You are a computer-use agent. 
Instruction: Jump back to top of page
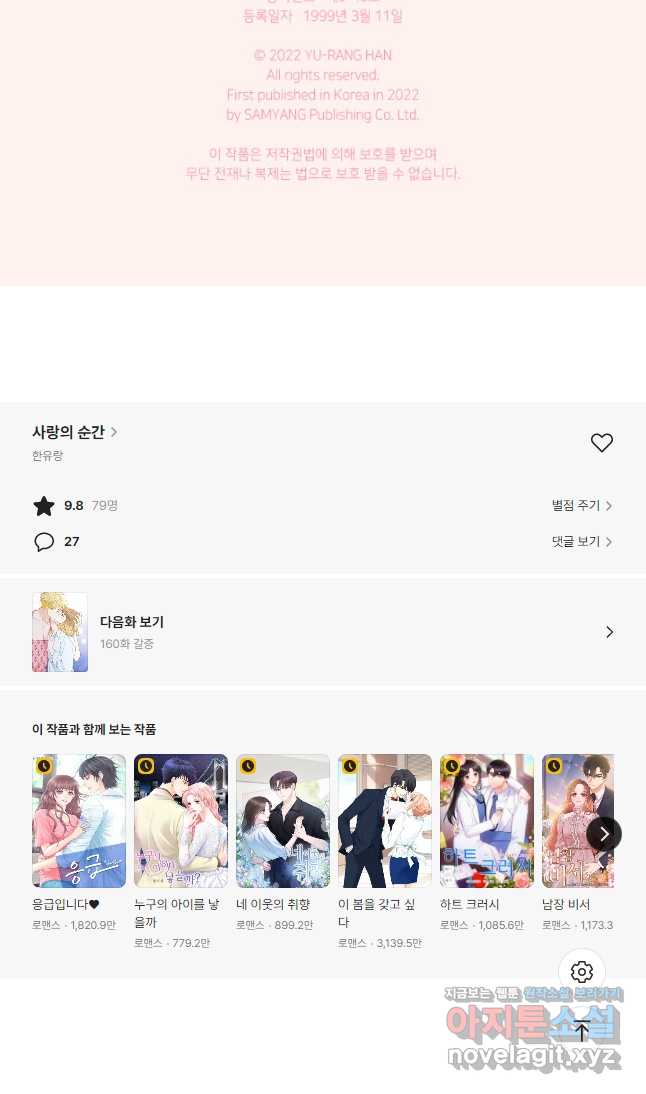coord(582,1031)
